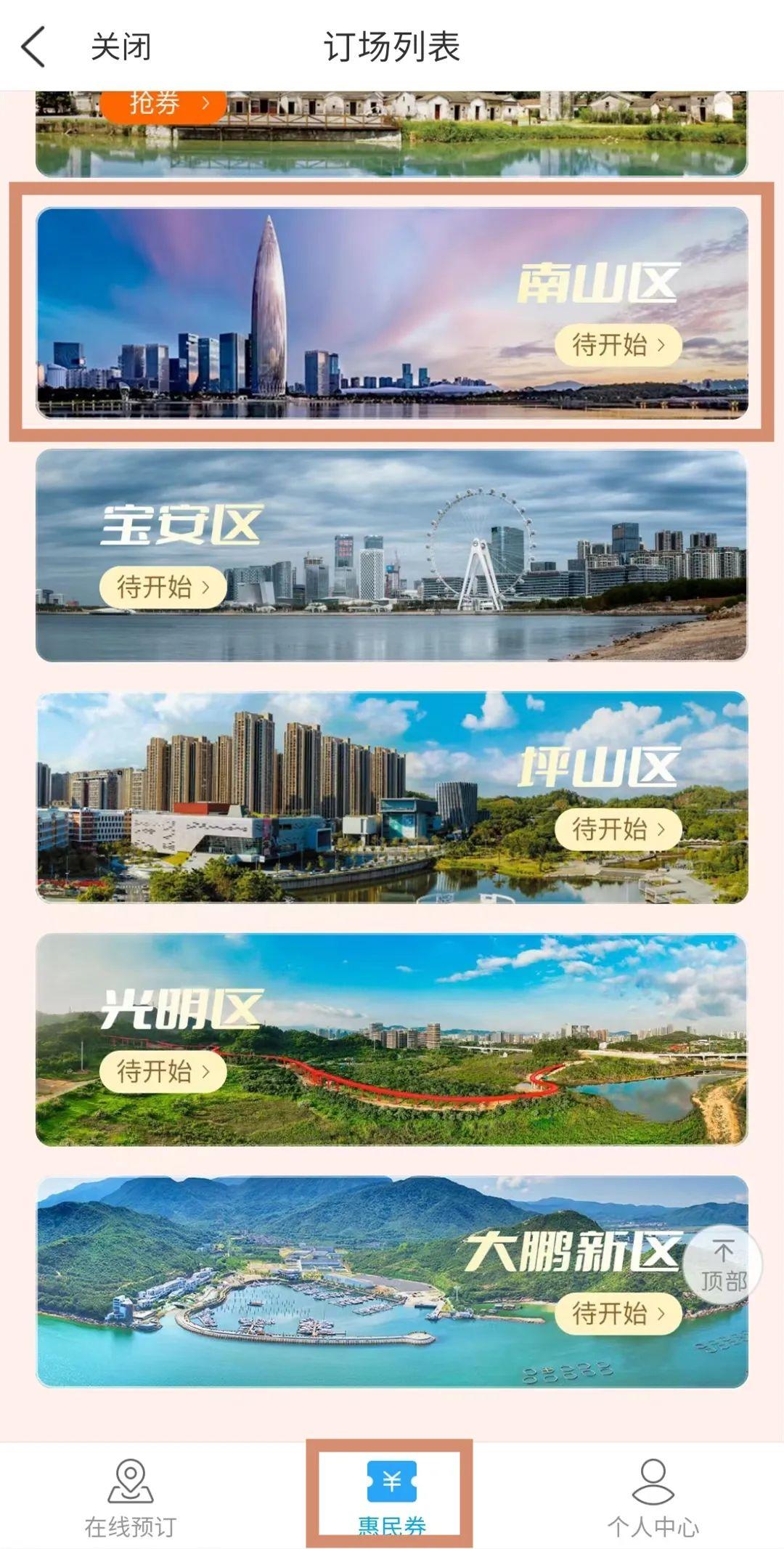Go back with the arrow icon
Image resolution: width=784 pixels, height=1549 pixels.
pos(33,46)
